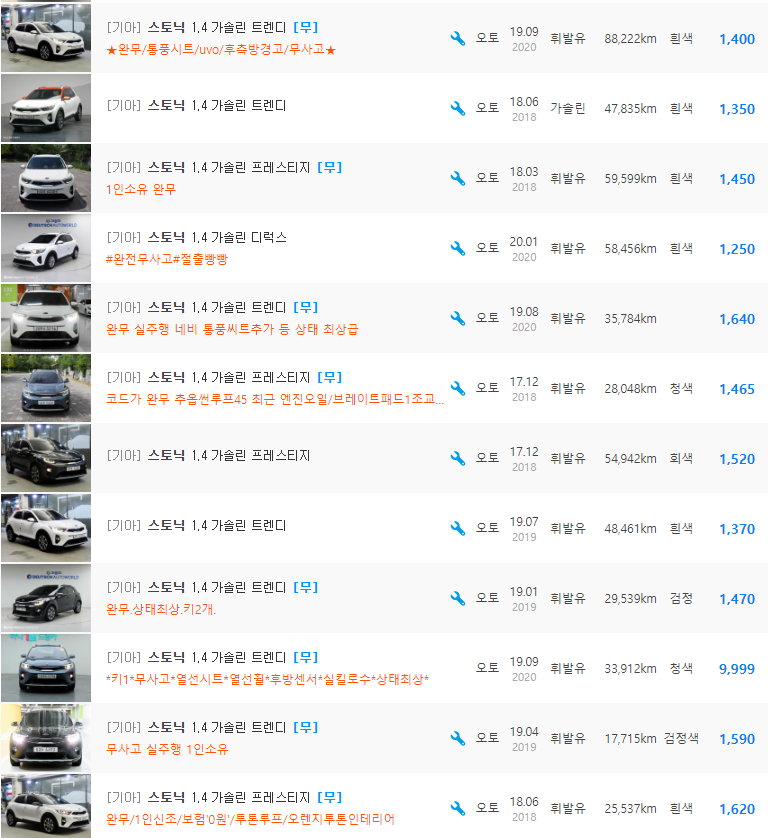Click the thumbnail of the red-roofed white Stonic
768x838 pixels.
pos(45,107)
